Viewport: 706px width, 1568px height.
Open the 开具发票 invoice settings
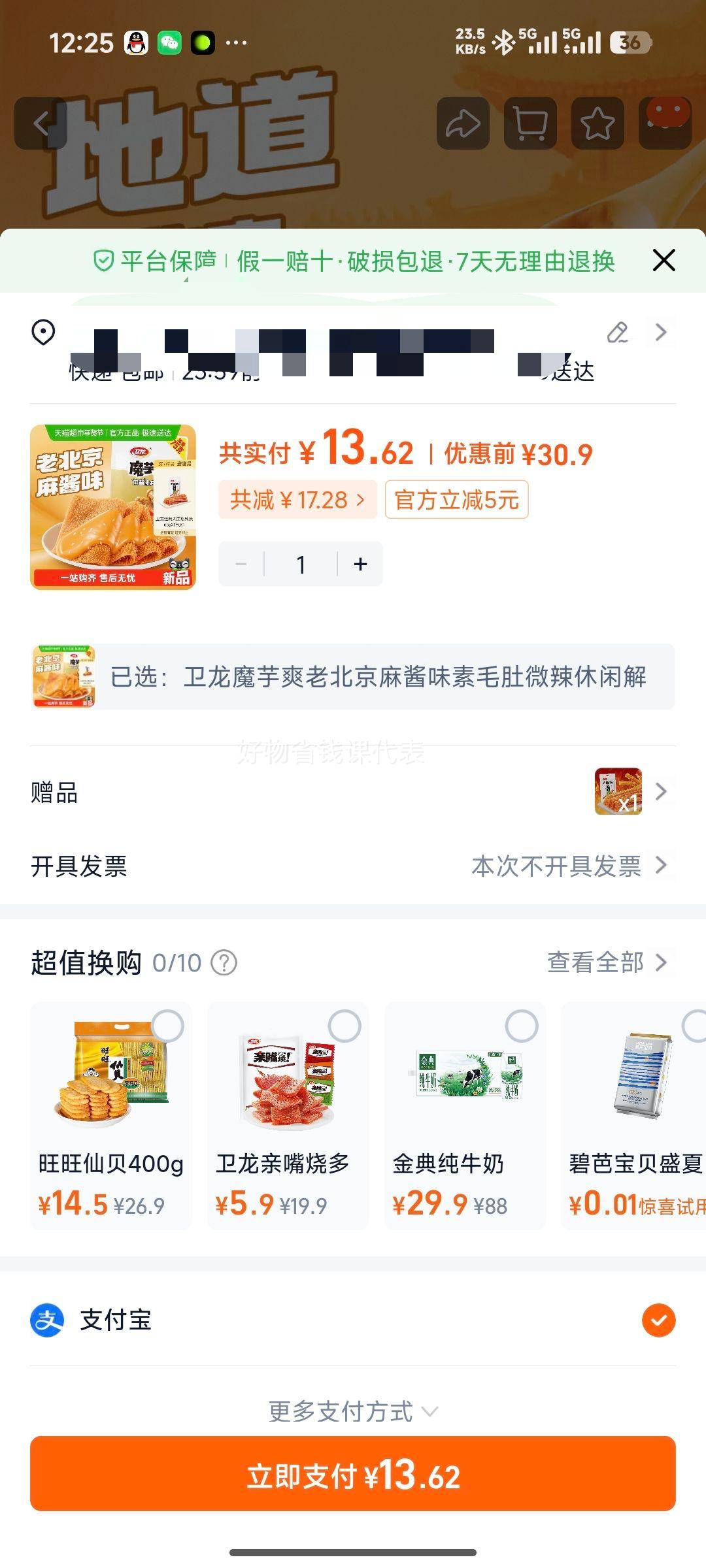562,866
